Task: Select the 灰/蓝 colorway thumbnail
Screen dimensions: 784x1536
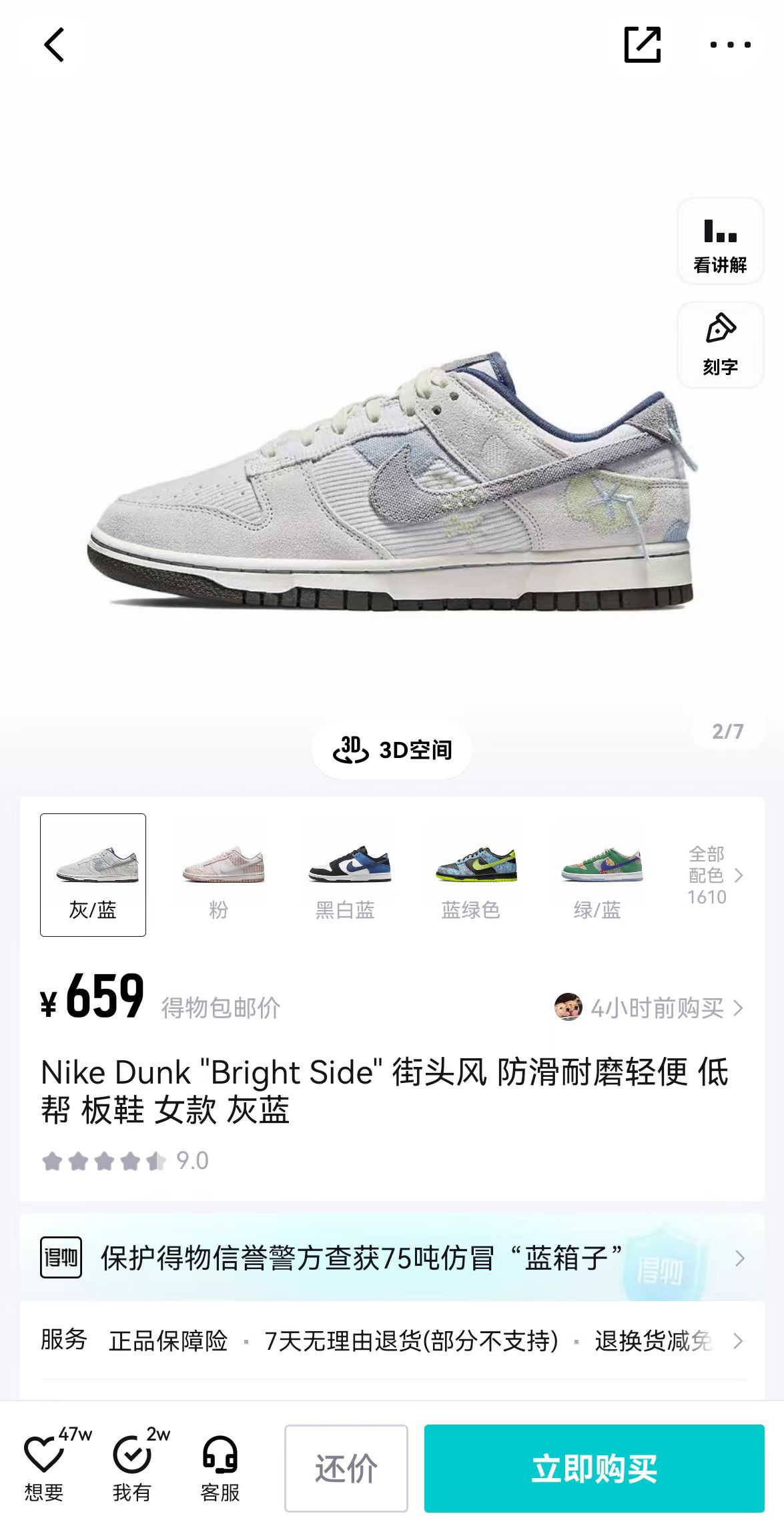Action: (93, 875)
